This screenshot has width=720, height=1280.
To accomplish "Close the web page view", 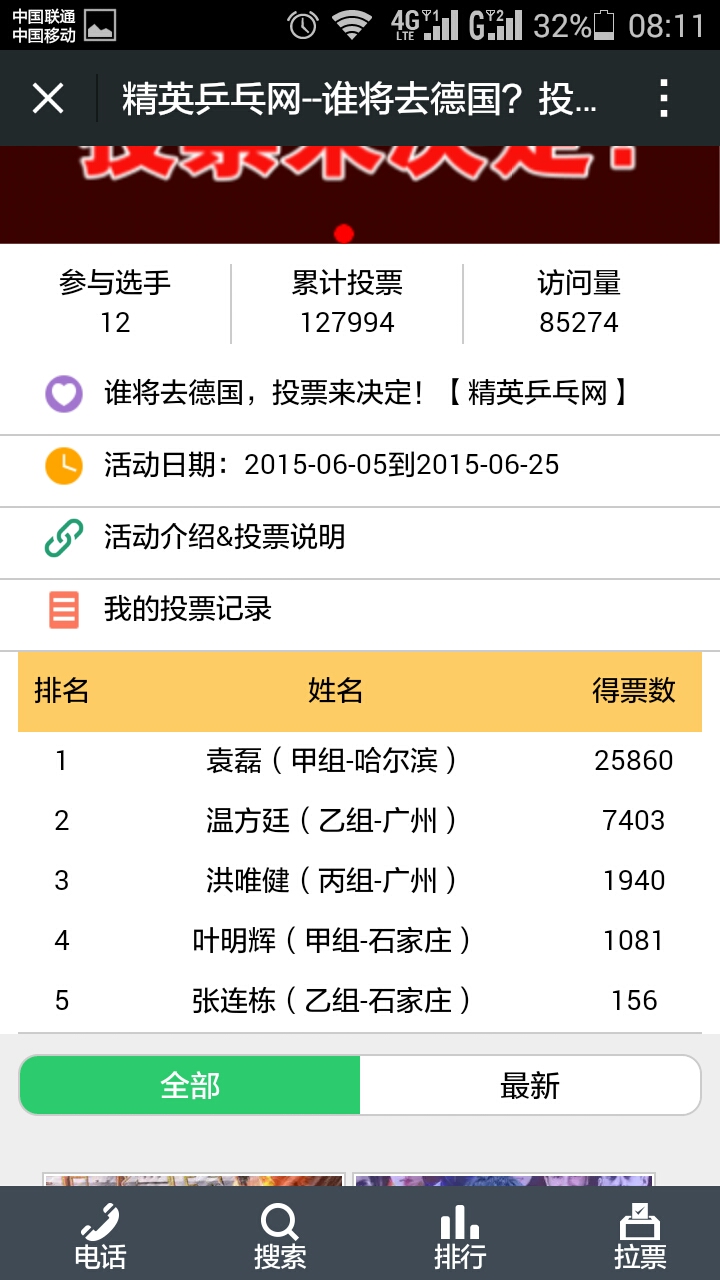I will click(48, 99).
